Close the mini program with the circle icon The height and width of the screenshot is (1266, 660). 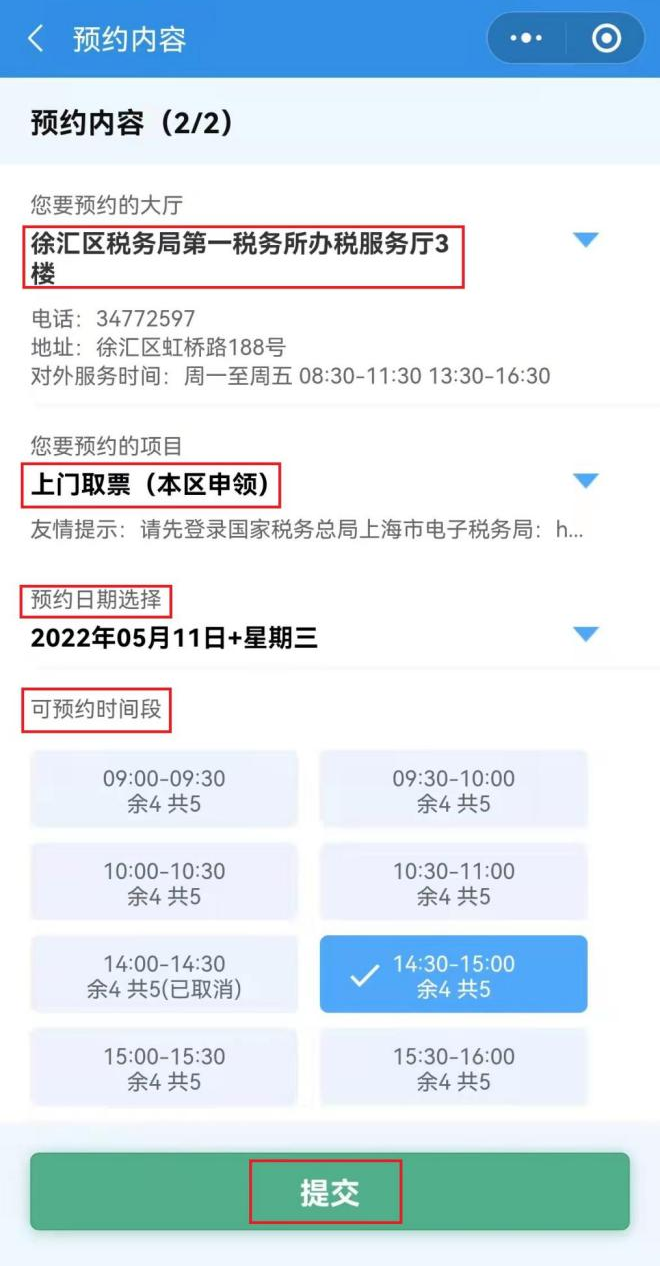[606, 39]
